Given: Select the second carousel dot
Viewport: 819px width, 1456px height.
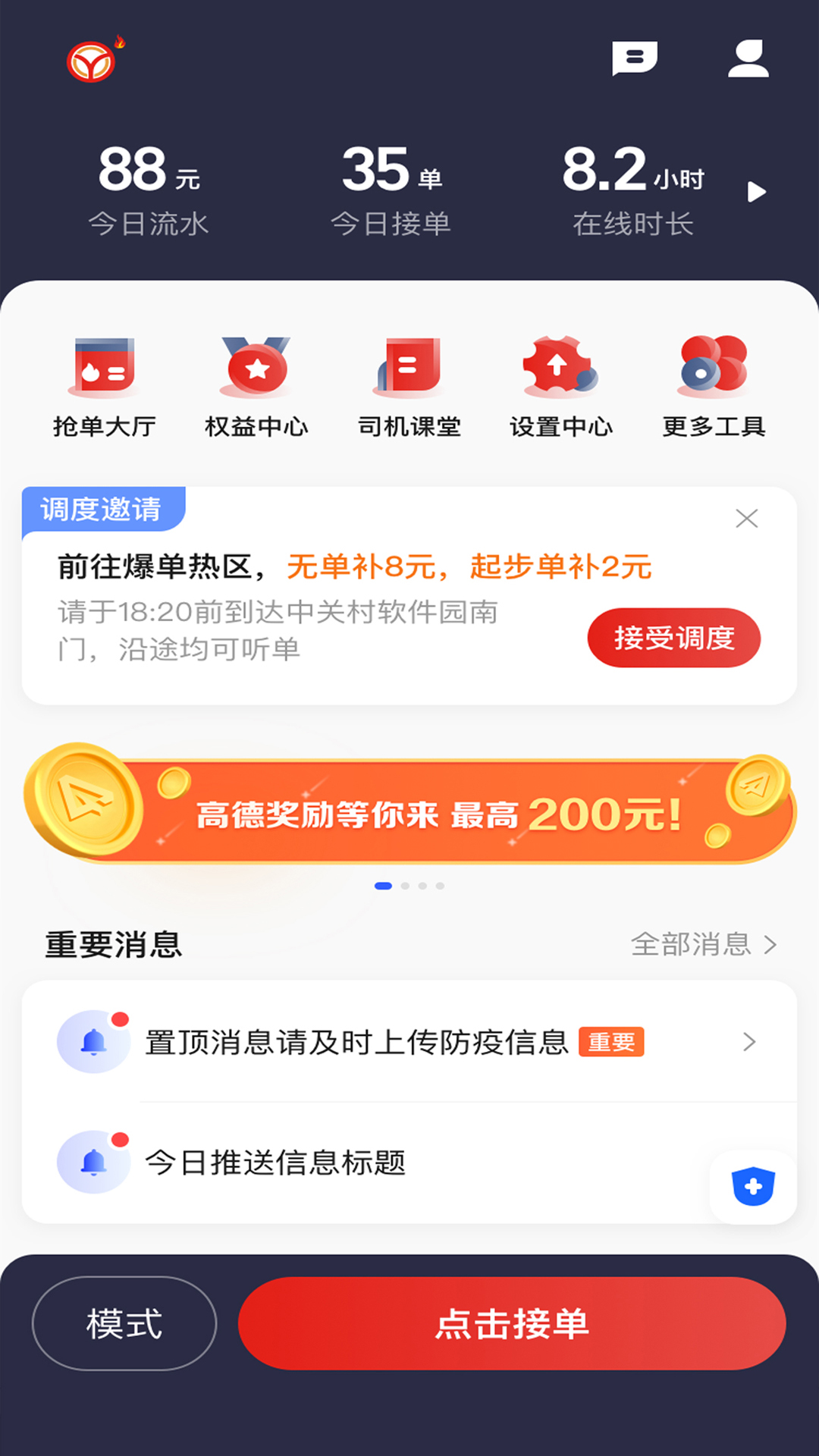Looking at the screenshot, I should click(404, 884).
